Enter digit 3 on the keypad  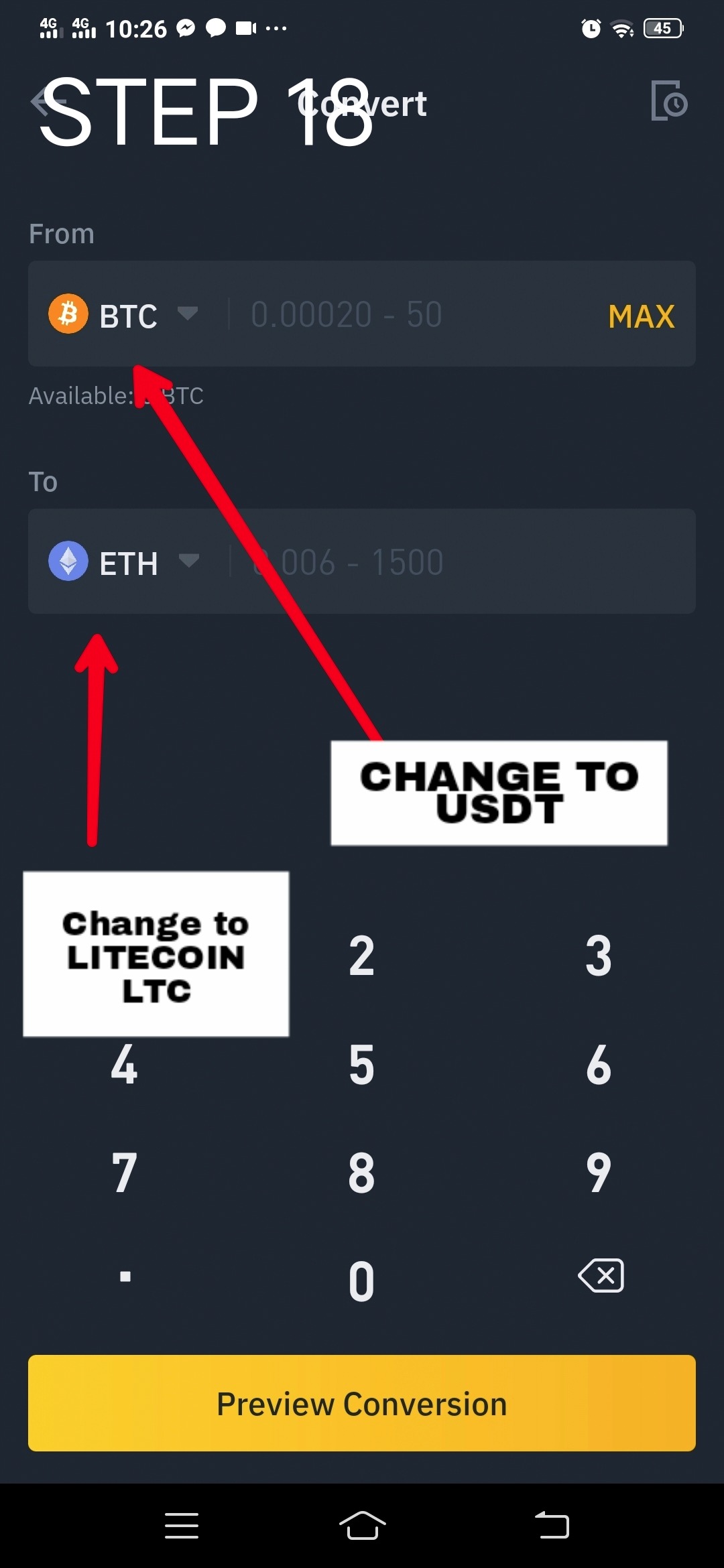click(598, 956)
